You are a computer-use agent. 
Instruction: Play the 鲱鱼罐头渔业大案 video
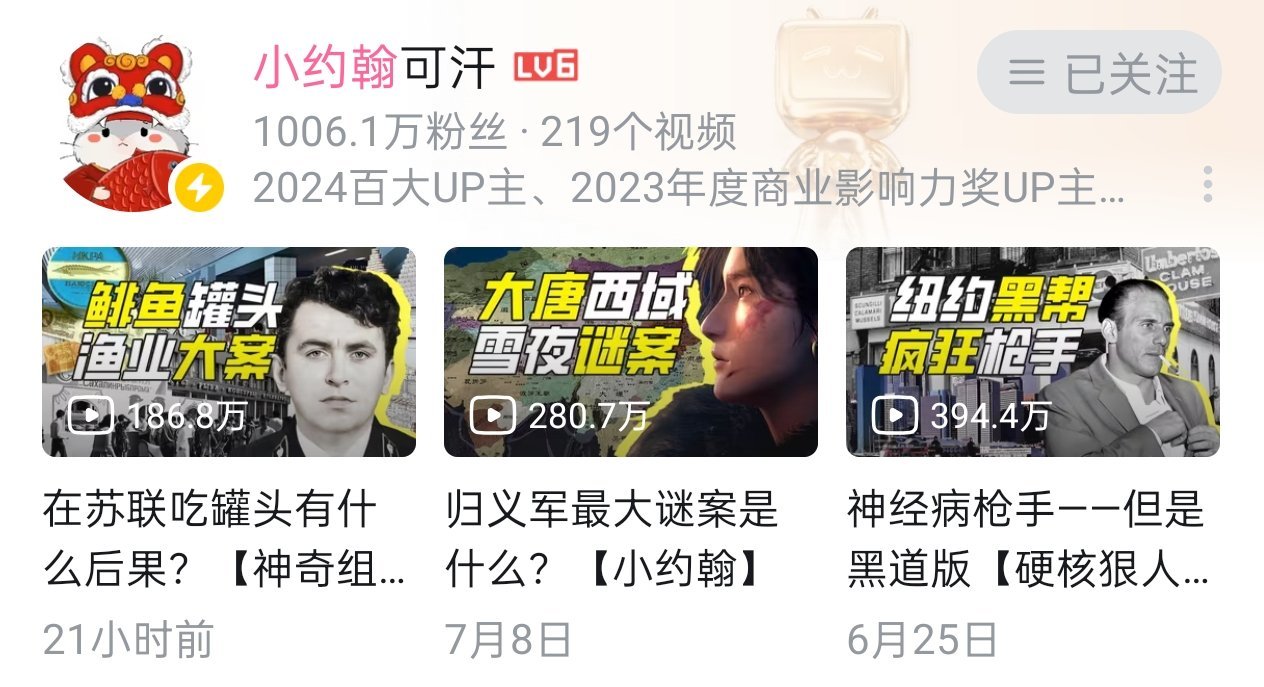tap(229, 352)
